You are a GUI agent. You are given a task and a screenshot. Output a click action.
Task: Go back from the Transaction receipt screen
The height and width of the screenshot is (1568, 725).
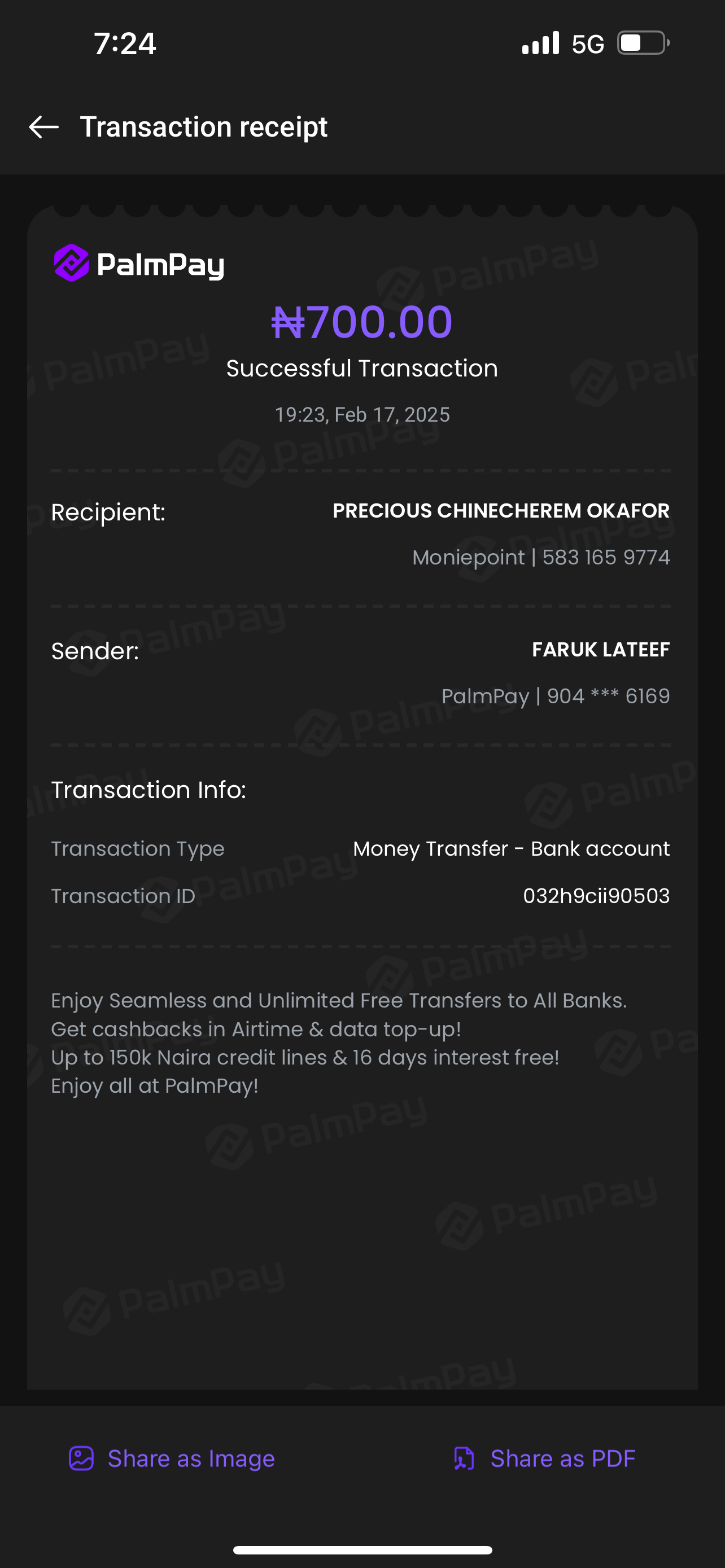tap(44, 127)
